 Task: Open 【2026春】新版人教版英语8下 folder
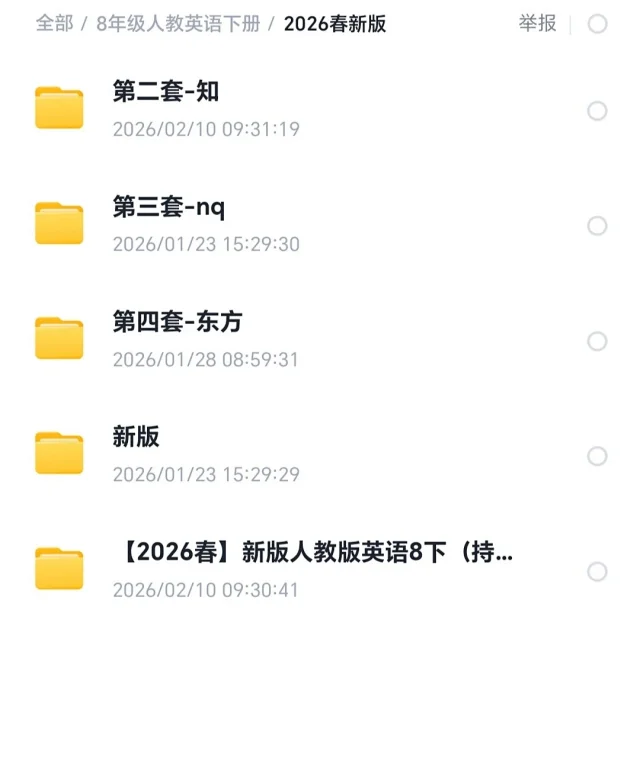pos(315,552)
